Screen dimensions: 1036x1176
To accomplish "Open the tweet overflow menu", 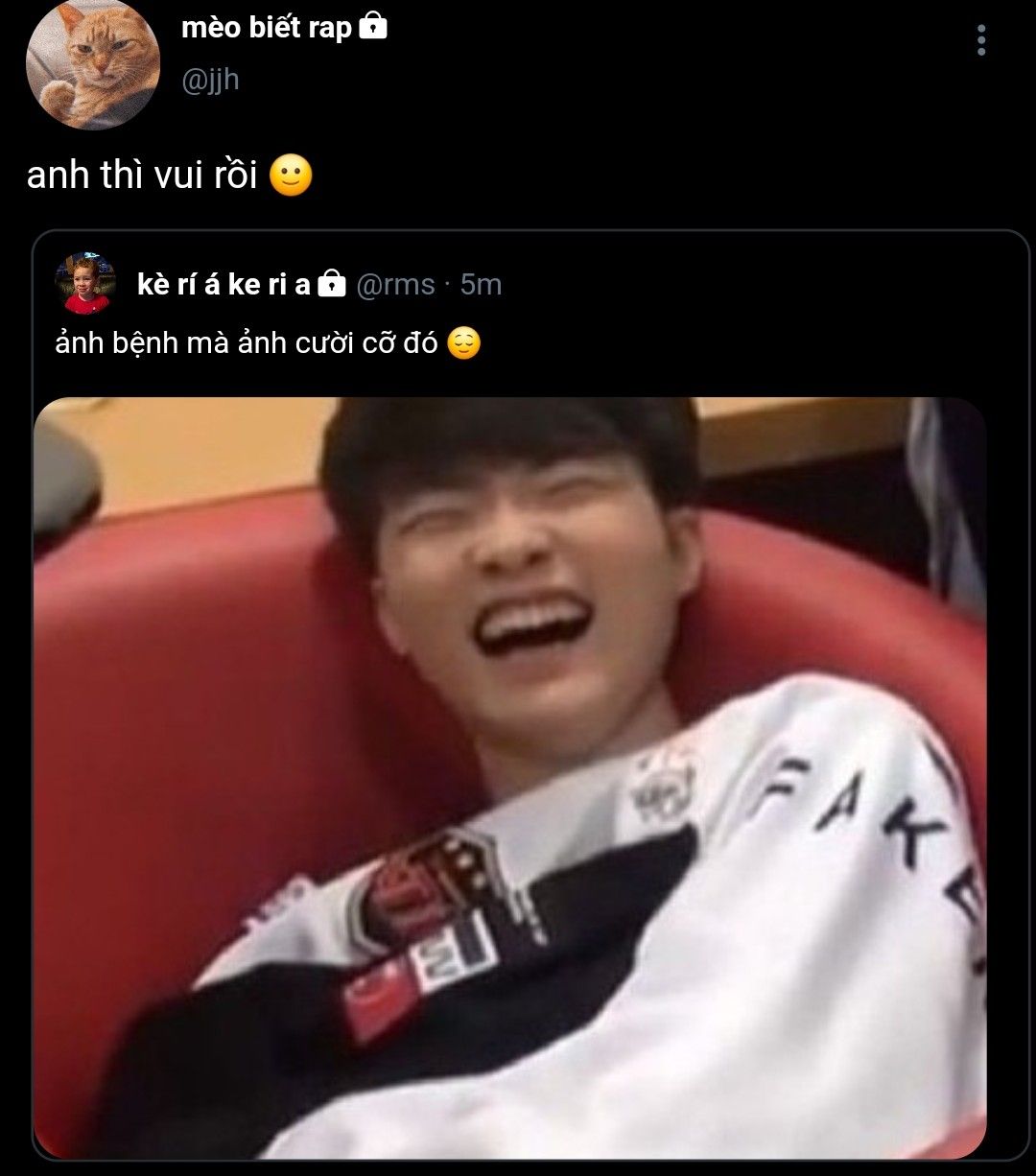I will pos(980,40).
